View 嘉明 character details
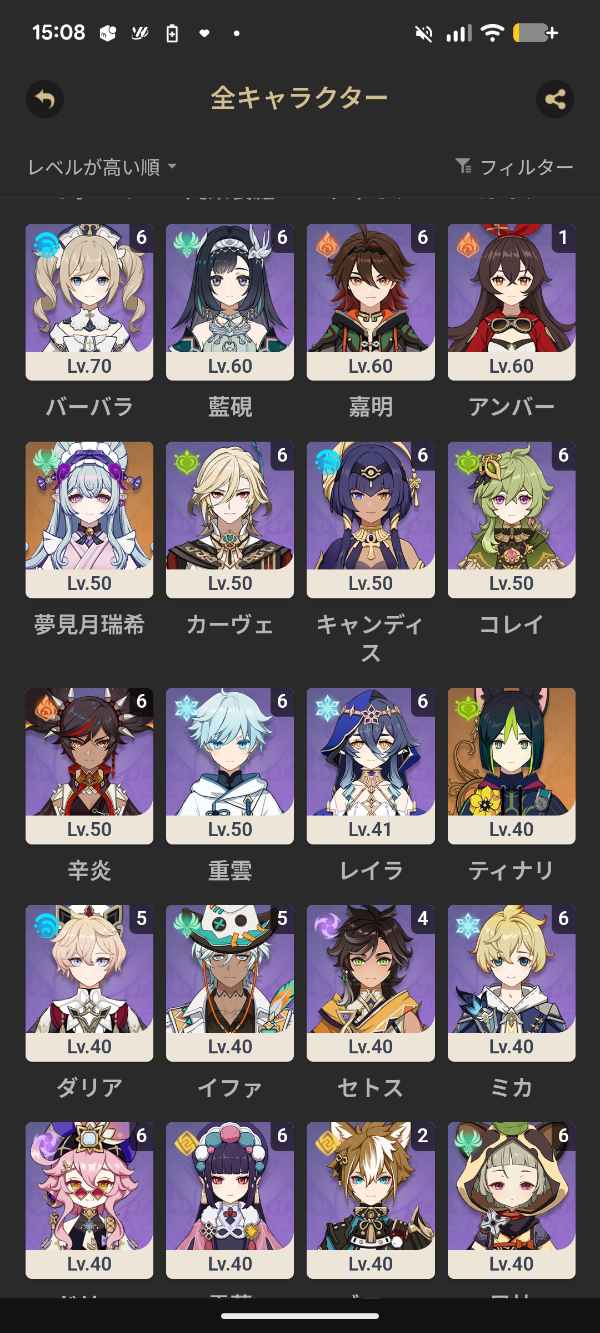The height and width of the screenshot is (1333, 600). tap(370, 302)
